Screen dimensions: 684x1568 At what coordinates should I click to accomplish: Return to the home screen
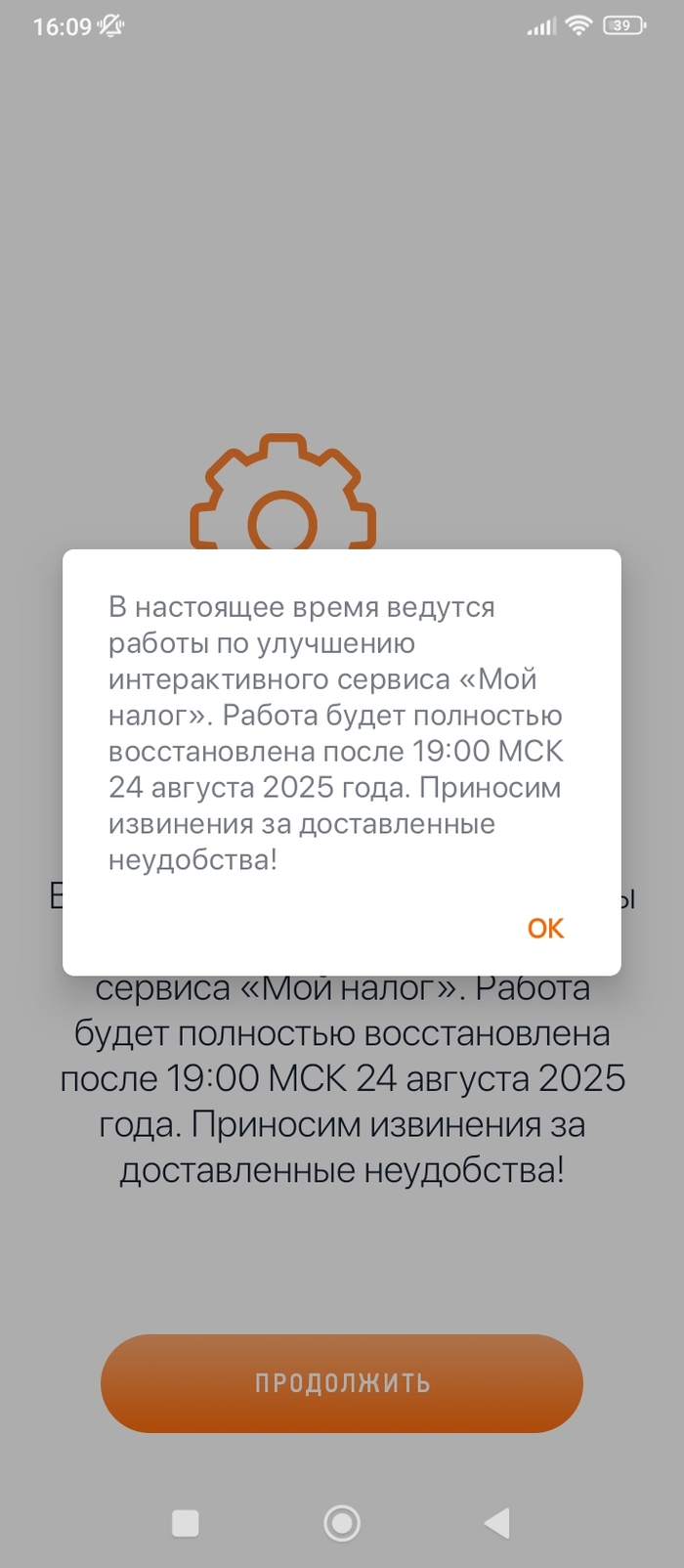pos(342,1522)
